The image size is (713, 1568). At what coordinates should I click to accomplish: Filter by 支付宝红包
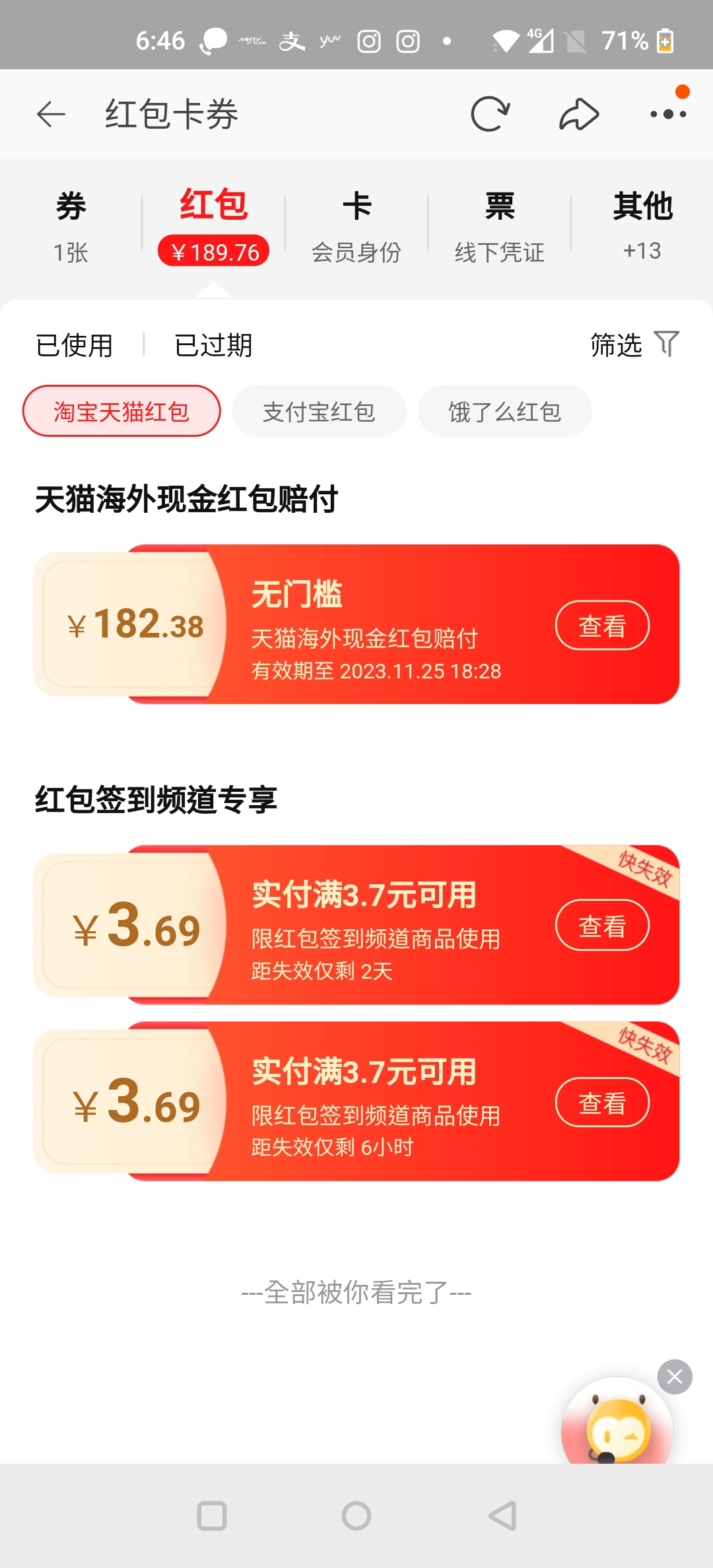319,411
